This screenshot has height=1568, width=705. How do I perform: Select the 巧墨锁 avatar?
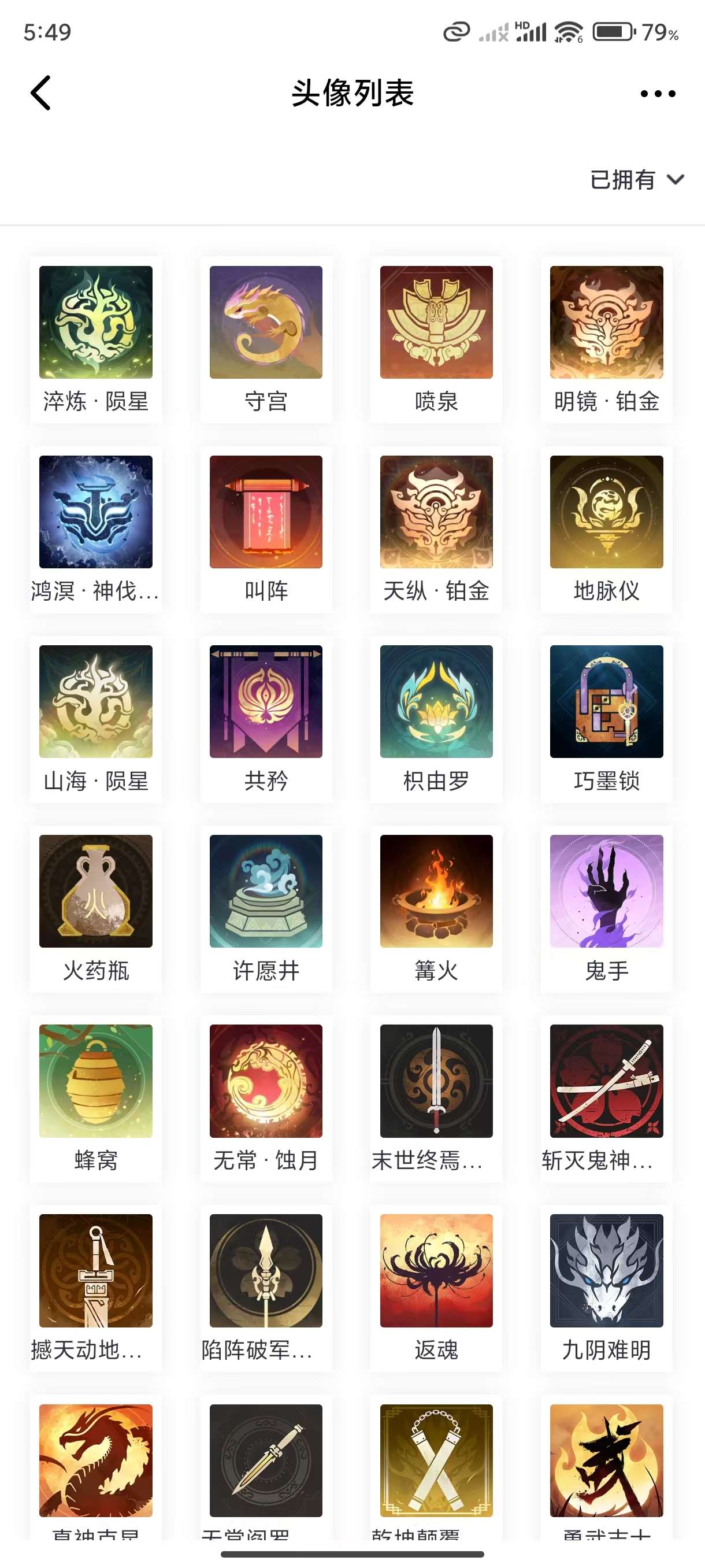[606, 702]
